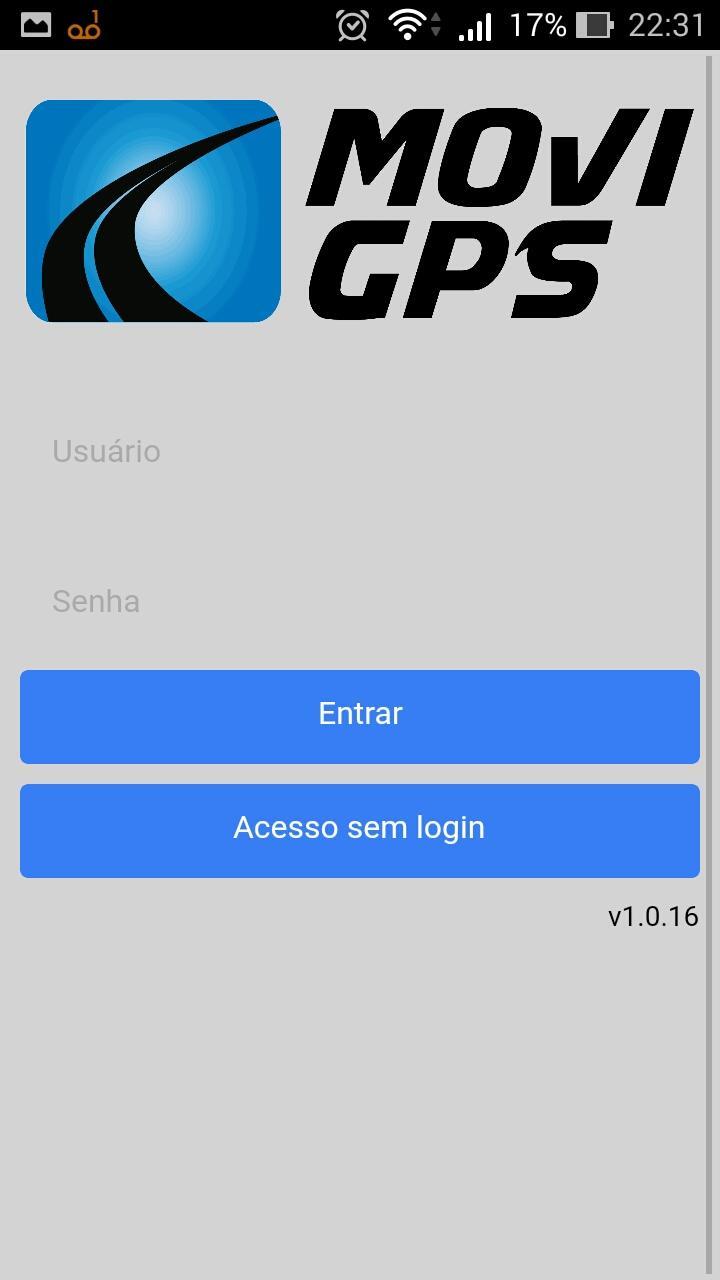Tap the MOVI GPS app logo
This screenshot has height=1280, width=720.
tap(152, 209)
